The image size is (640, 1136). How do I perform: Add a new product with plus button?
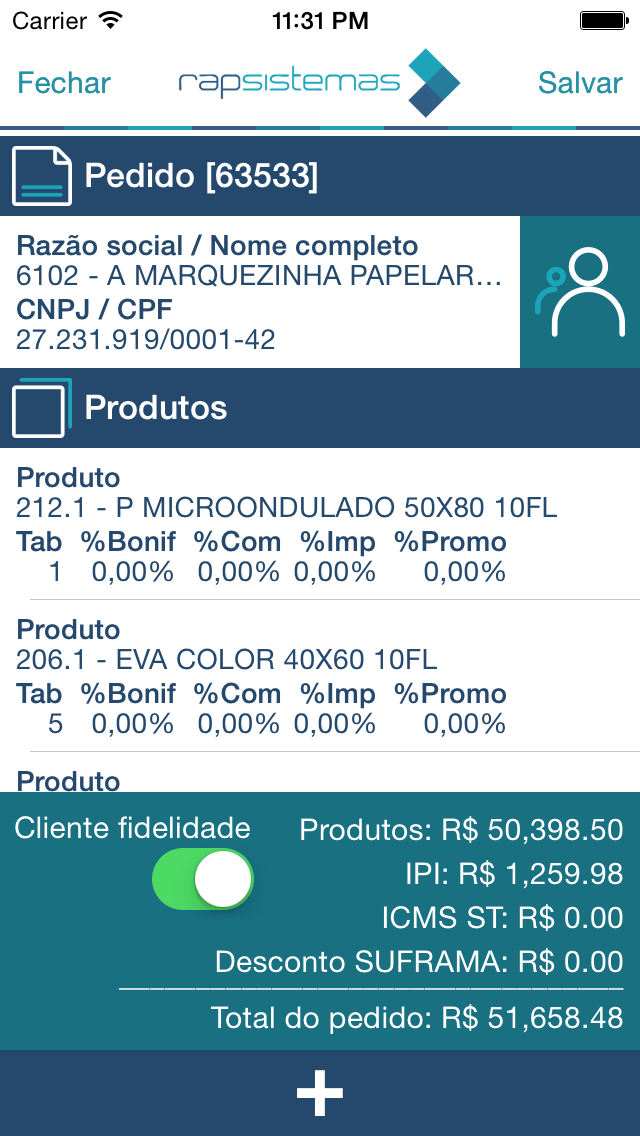click(x=320, y=1093)
